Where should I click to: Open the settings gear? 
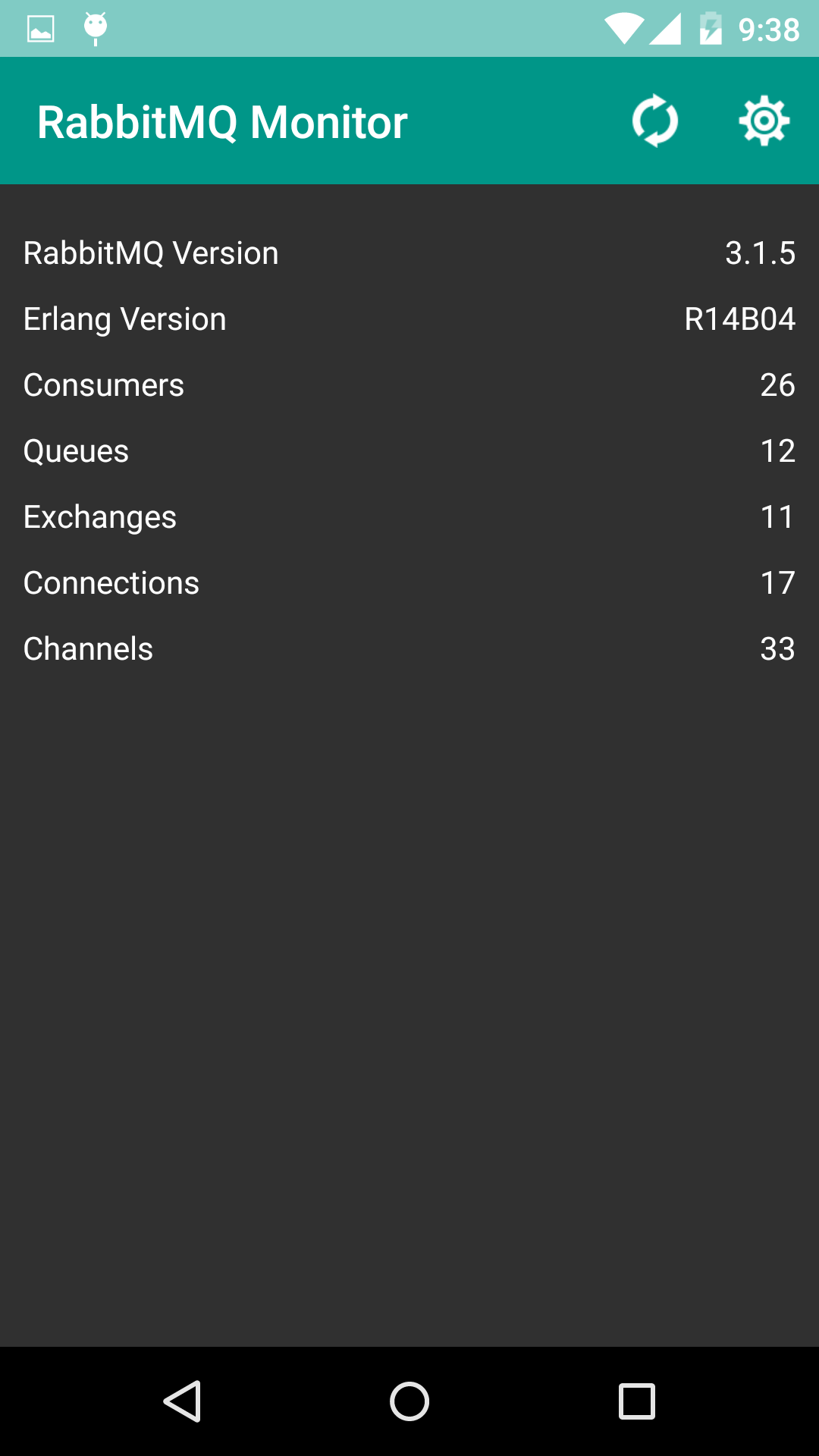pyautogui.click(x=764, y=121)
